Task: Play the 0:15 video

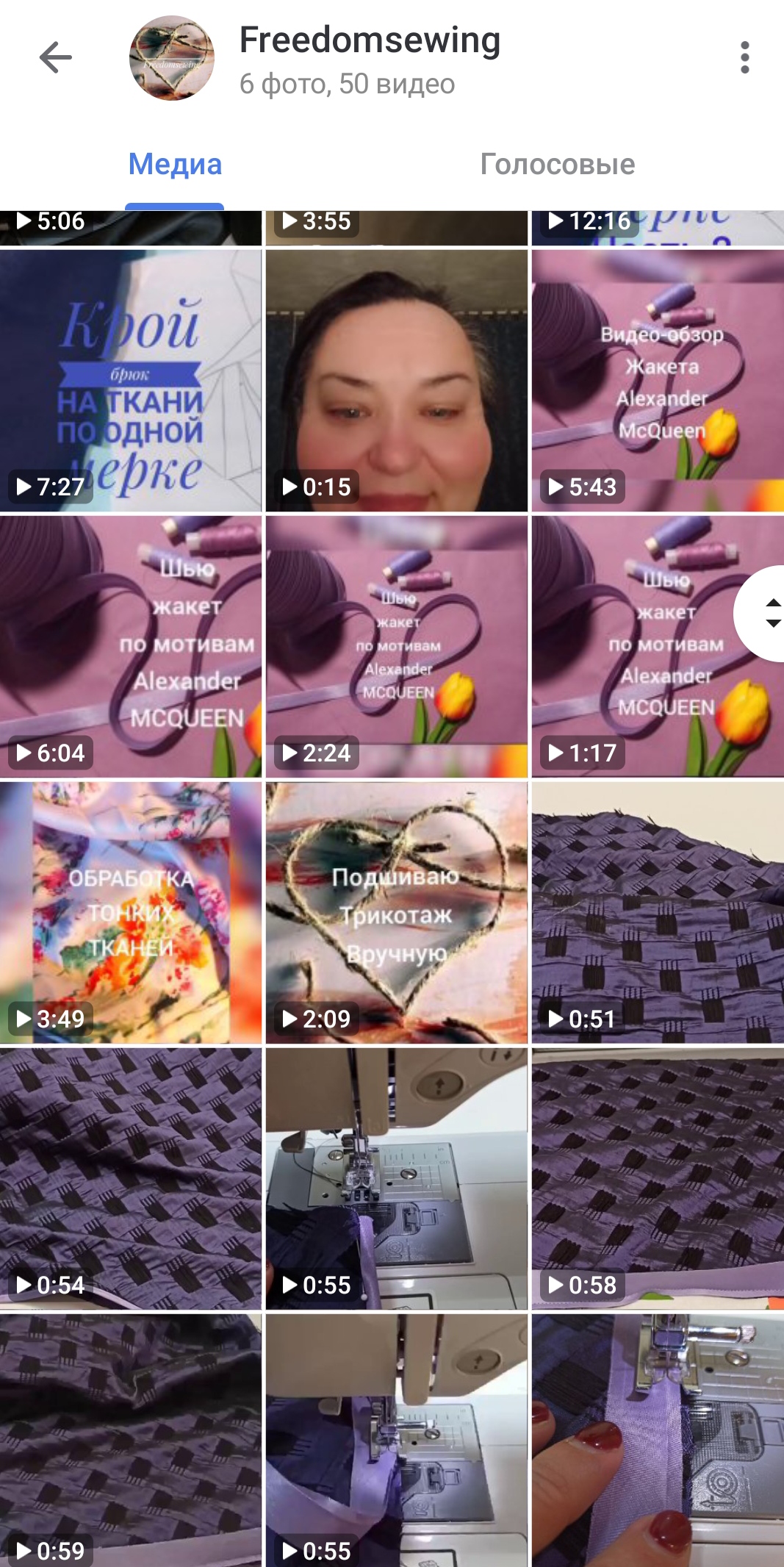Action: click(397, 381)
